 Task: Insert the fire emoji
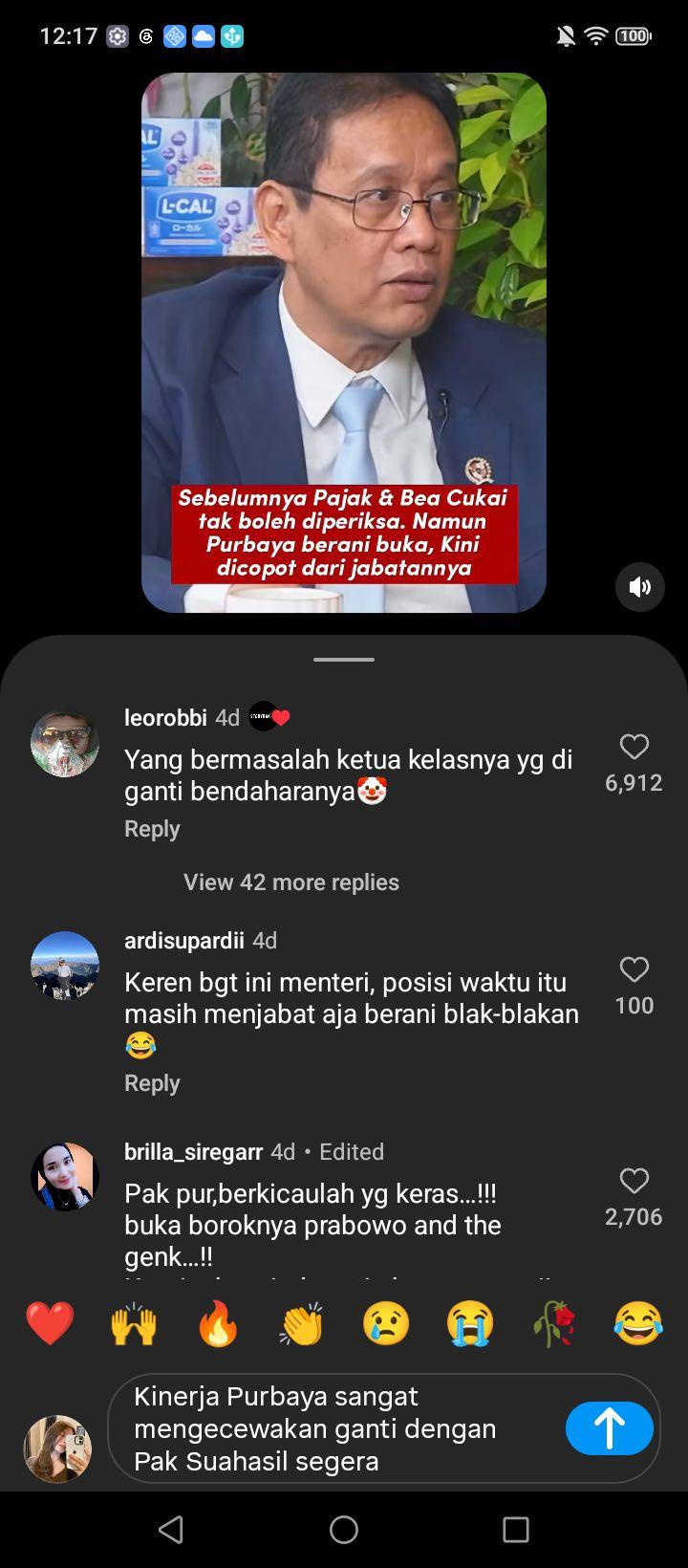[218, 1324]
